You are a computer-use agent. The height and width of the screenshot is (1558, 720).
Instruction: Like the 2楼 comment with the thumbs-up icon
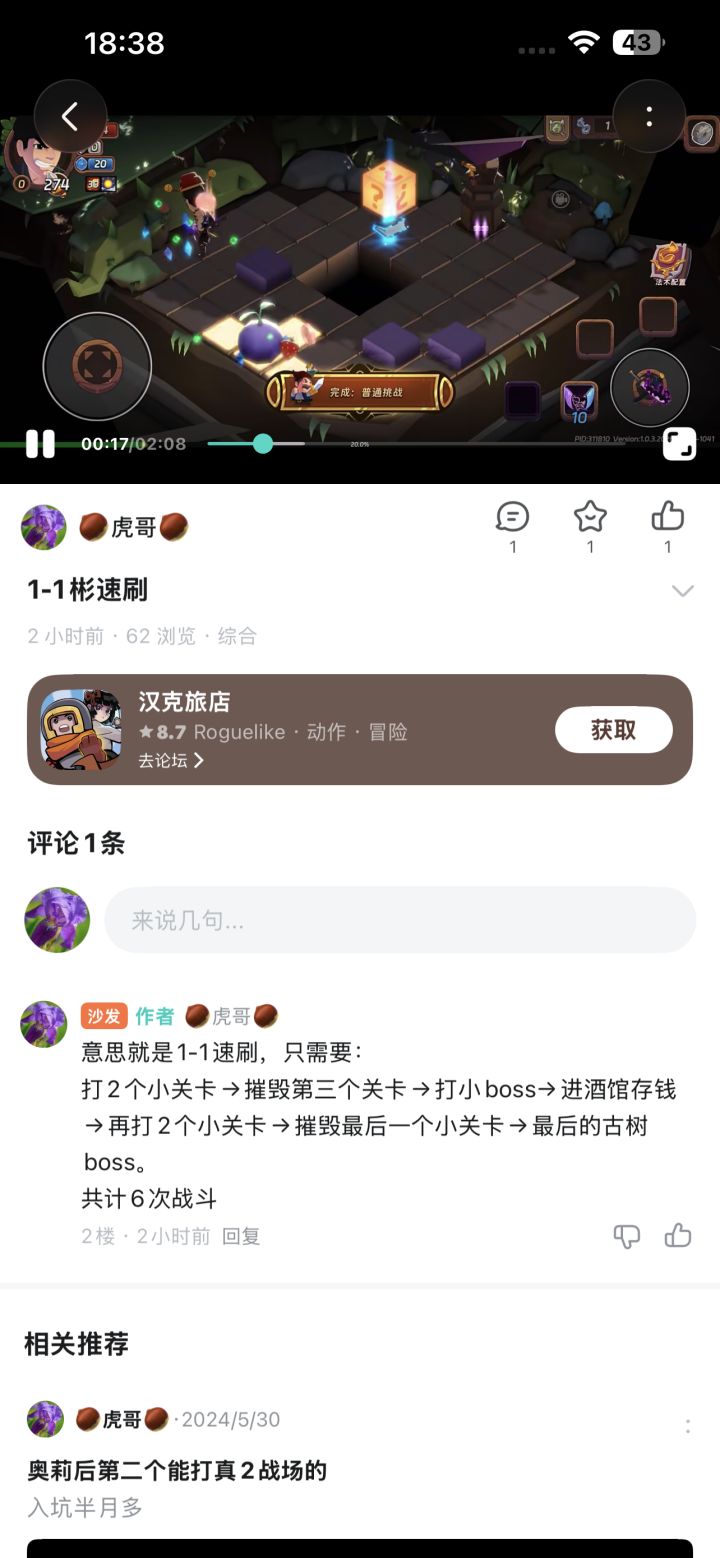click(x=677, y=1236)
